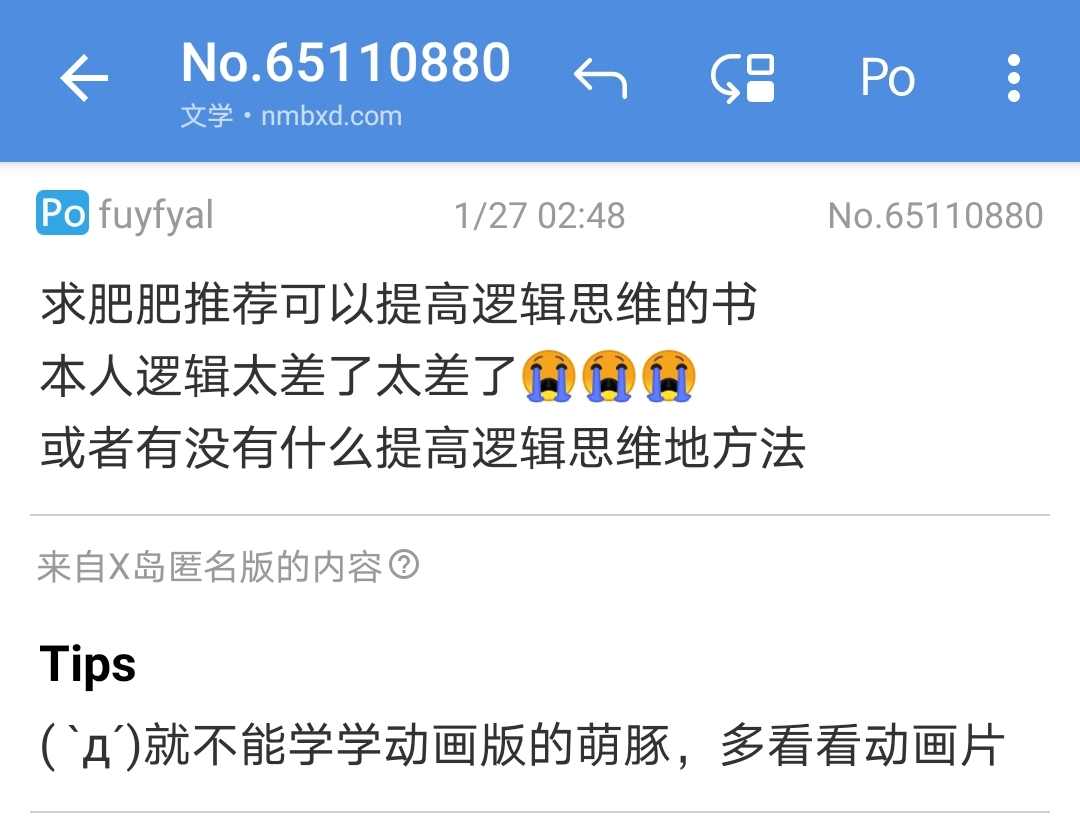Open the page jump icon

pyautogui.click(x=743, y=78)
